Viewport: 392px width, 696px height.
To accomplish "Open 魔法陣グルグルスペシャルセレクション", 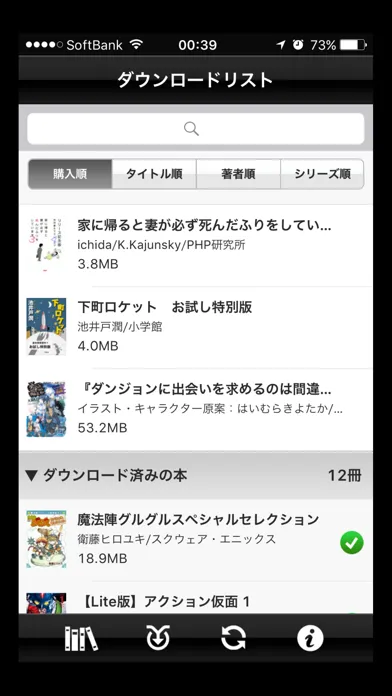I will pos(196,540).
